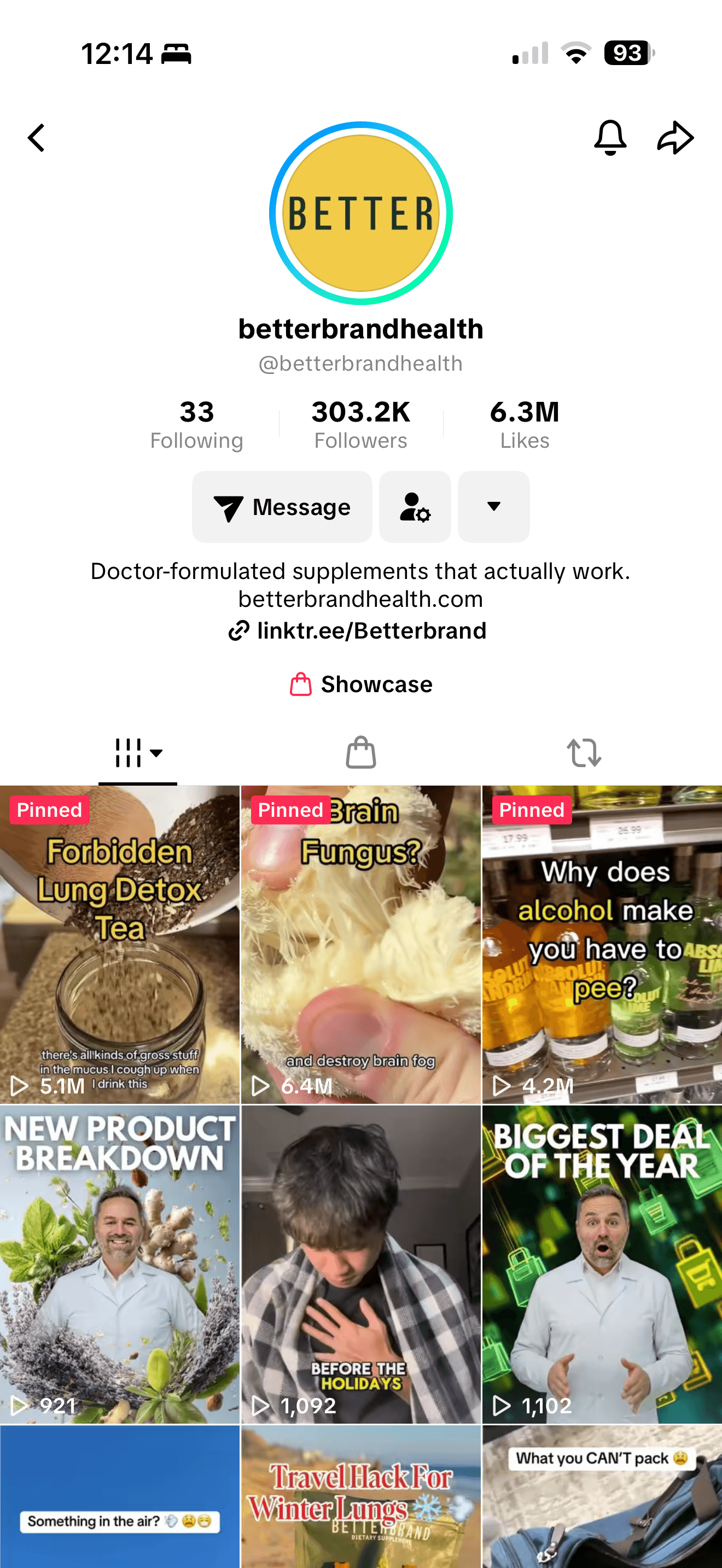The height and width of the screenshot is (1568, 722).
Task: Go back with the arrow icon
Action: click(37, 138)
